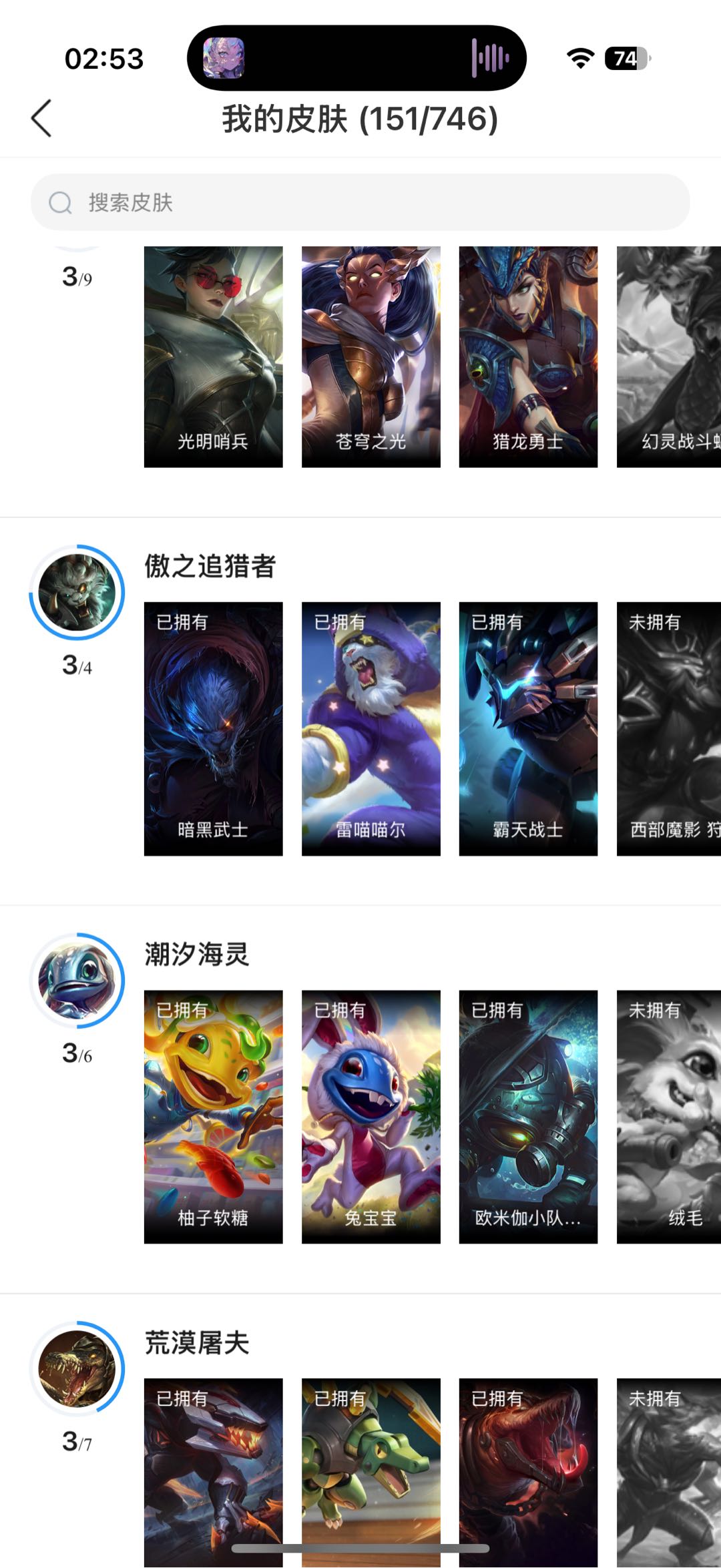View the 猎龙勇士 skin

coord(529,356)
